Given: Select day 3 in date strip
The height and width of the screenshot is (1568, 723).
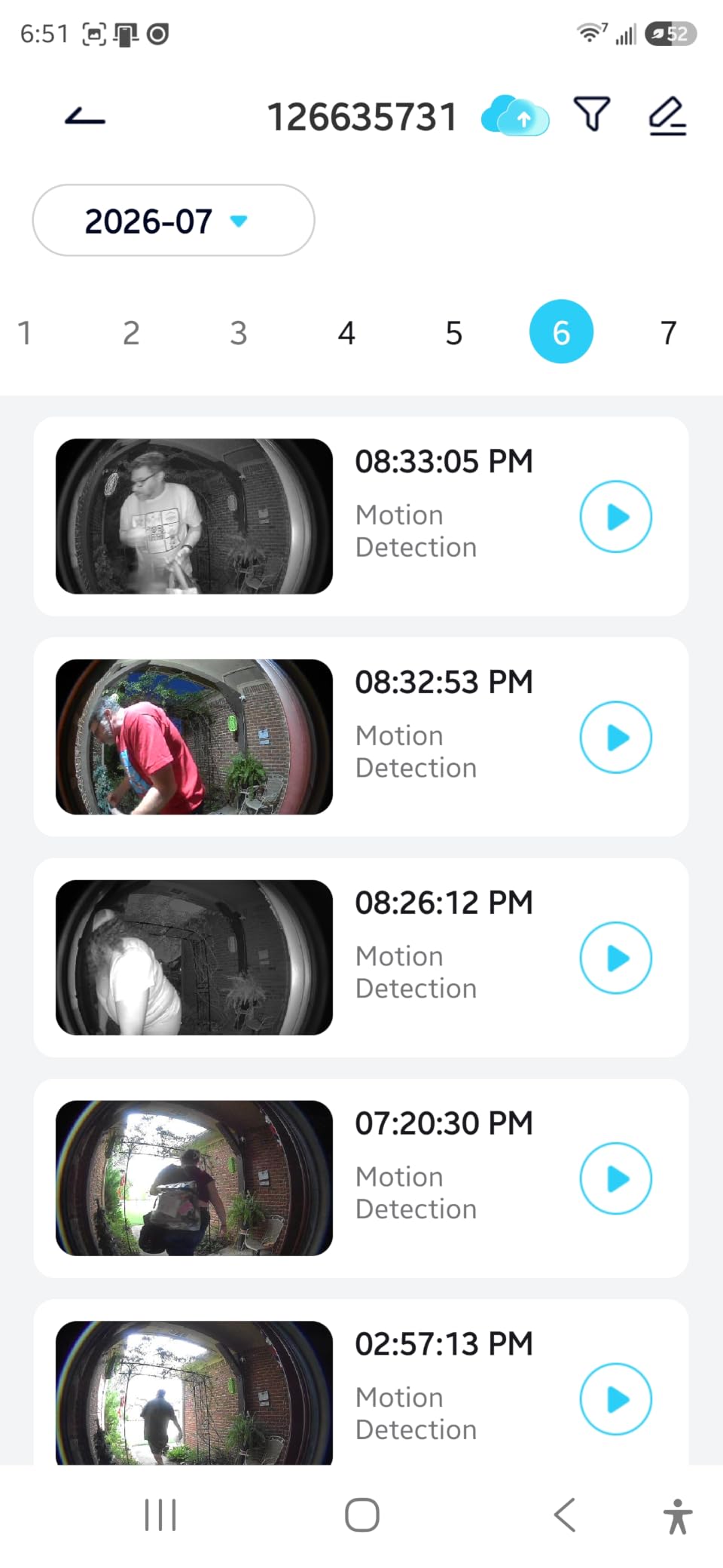Looking at the screenshot, I should click(x=239, y=332).
